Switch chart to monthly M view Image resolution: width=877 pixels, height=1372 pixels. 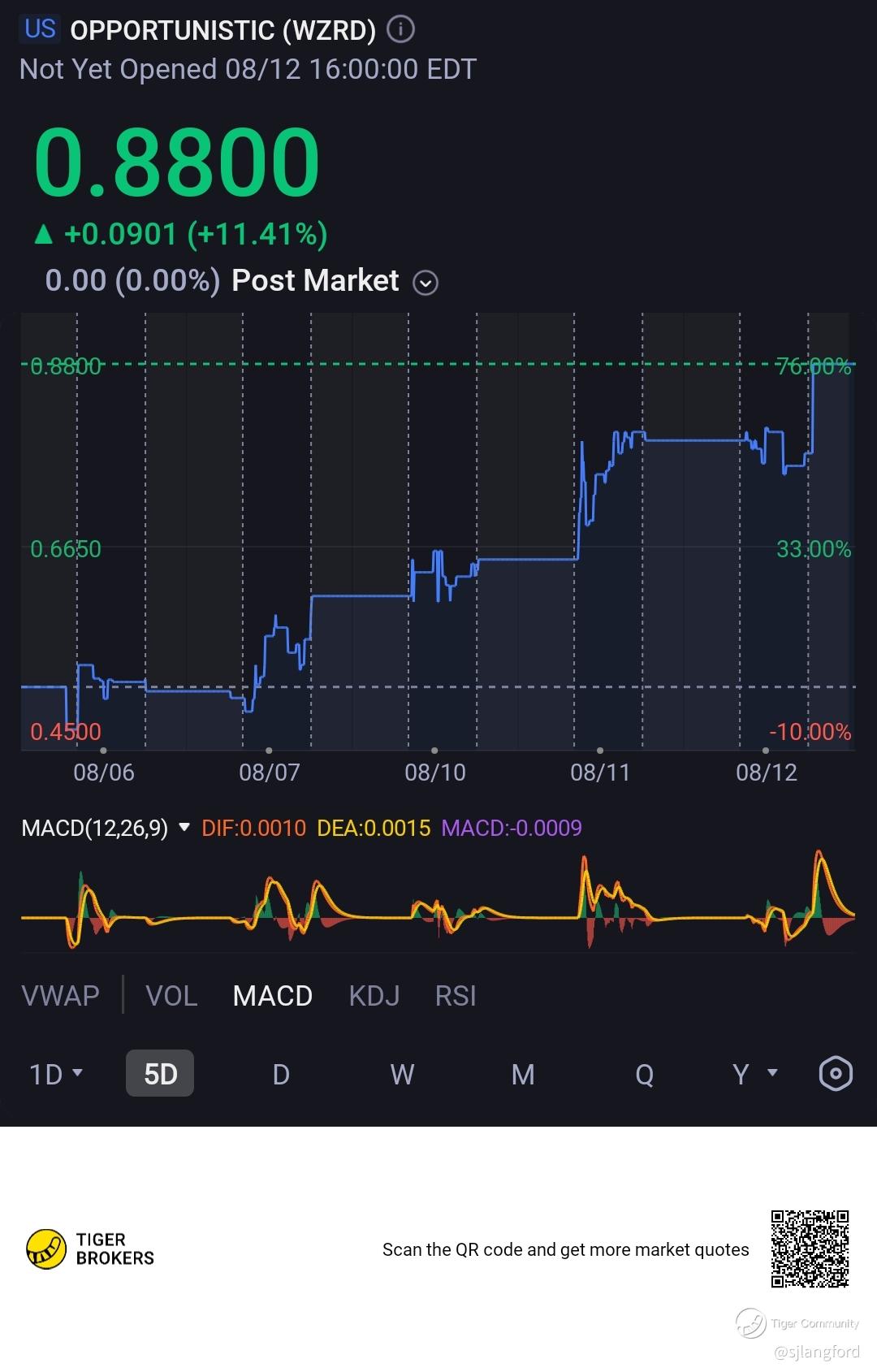523,1074
